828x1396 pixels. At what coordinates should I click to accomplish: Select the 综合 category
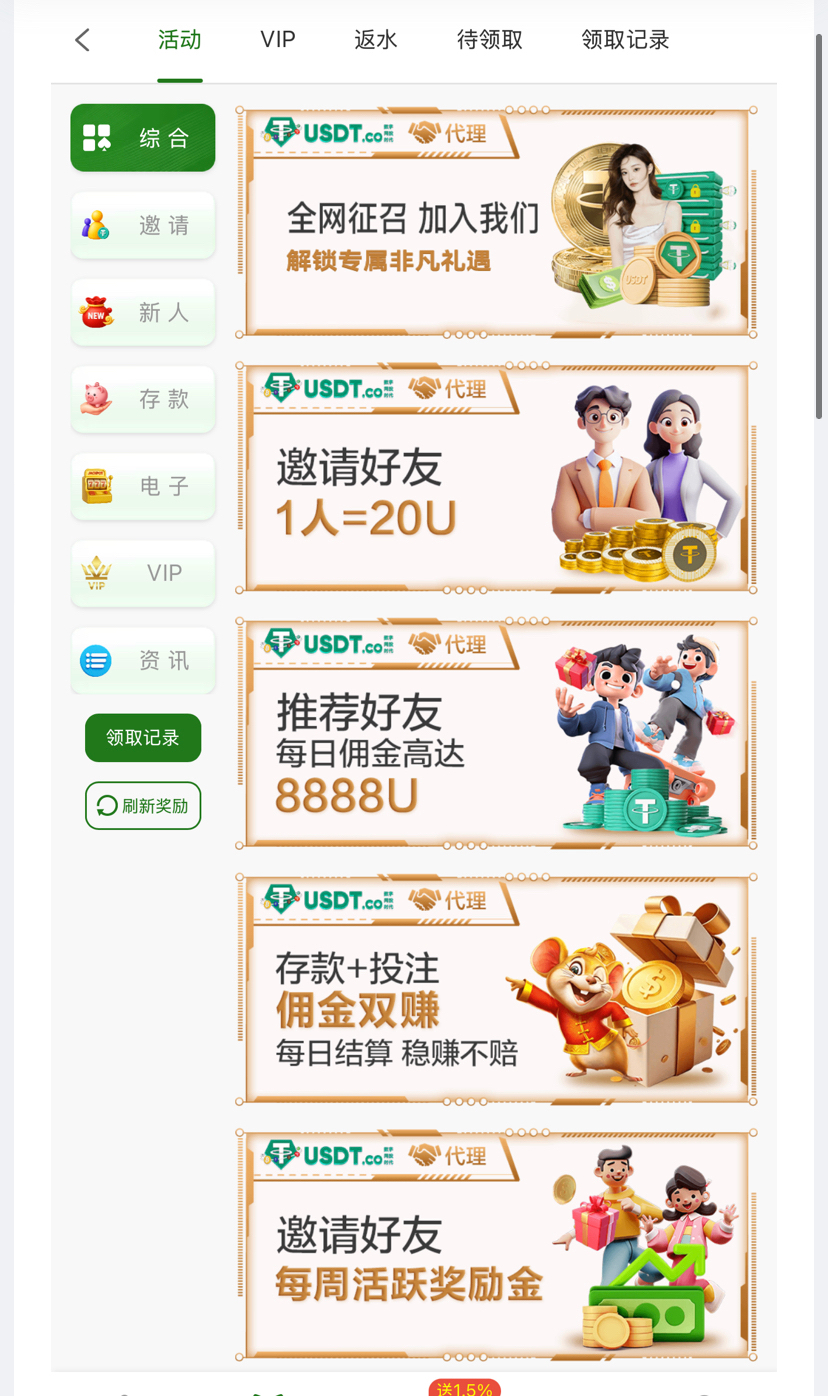point(143,138)
